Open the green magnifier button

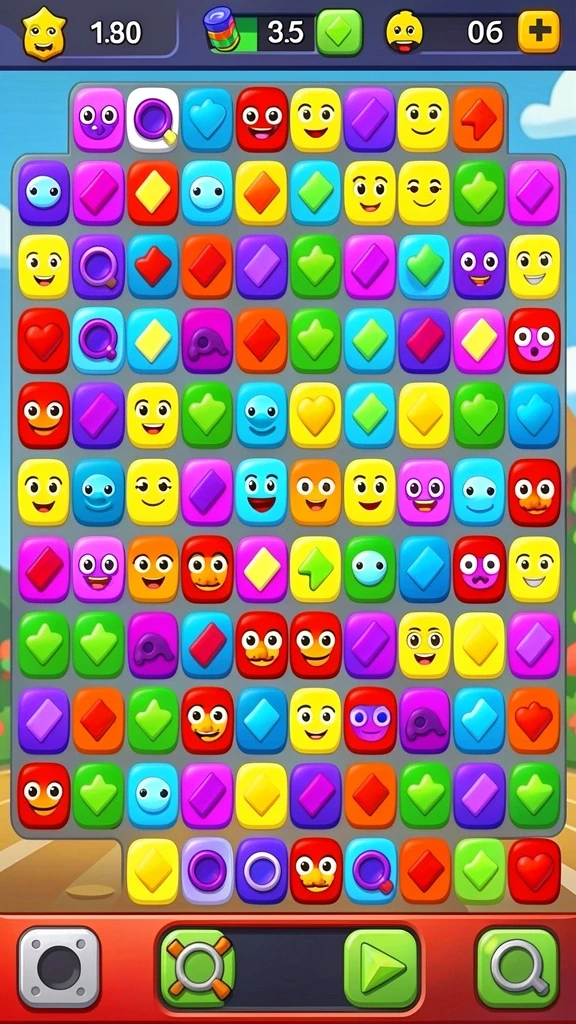(x=517, y=968)
